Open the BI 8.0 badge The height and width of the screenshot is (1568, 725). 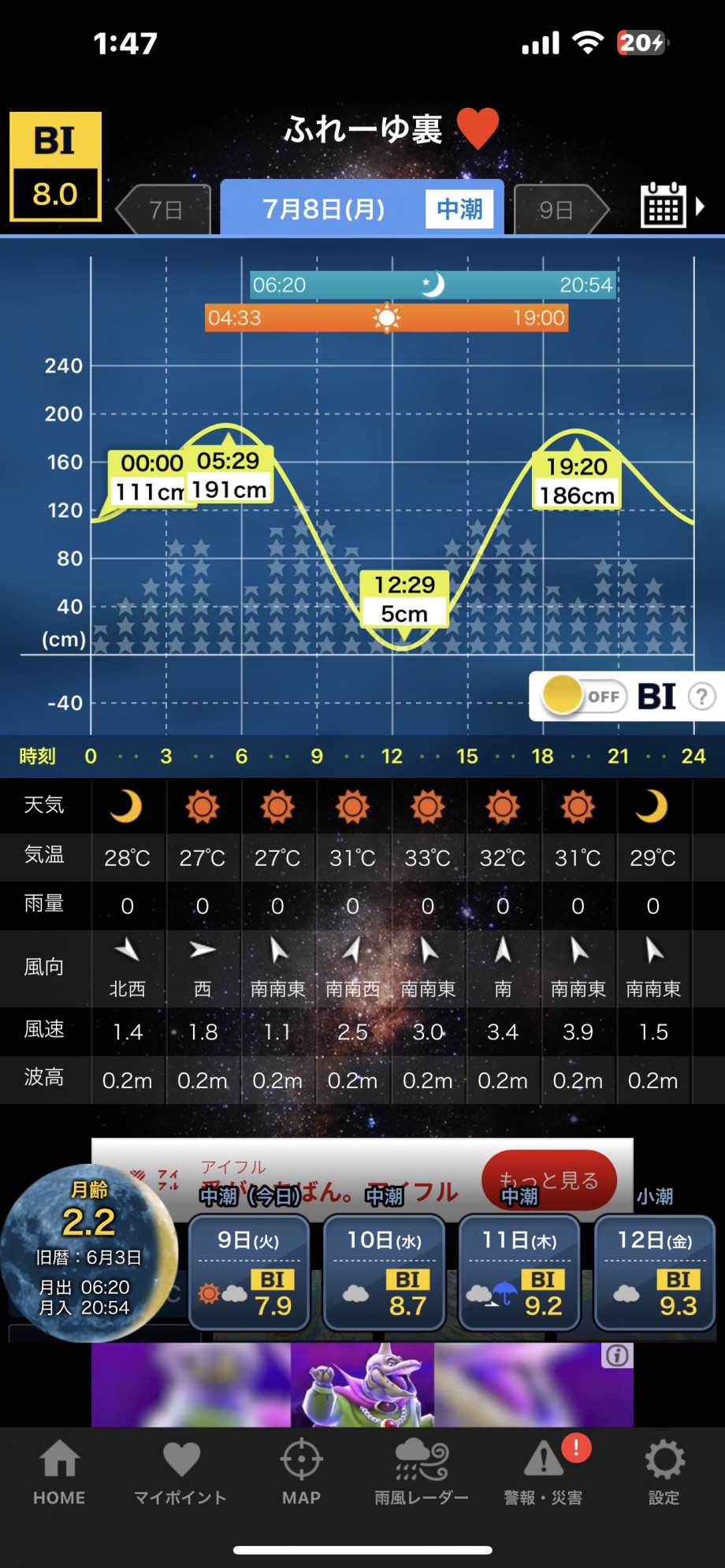55,166
